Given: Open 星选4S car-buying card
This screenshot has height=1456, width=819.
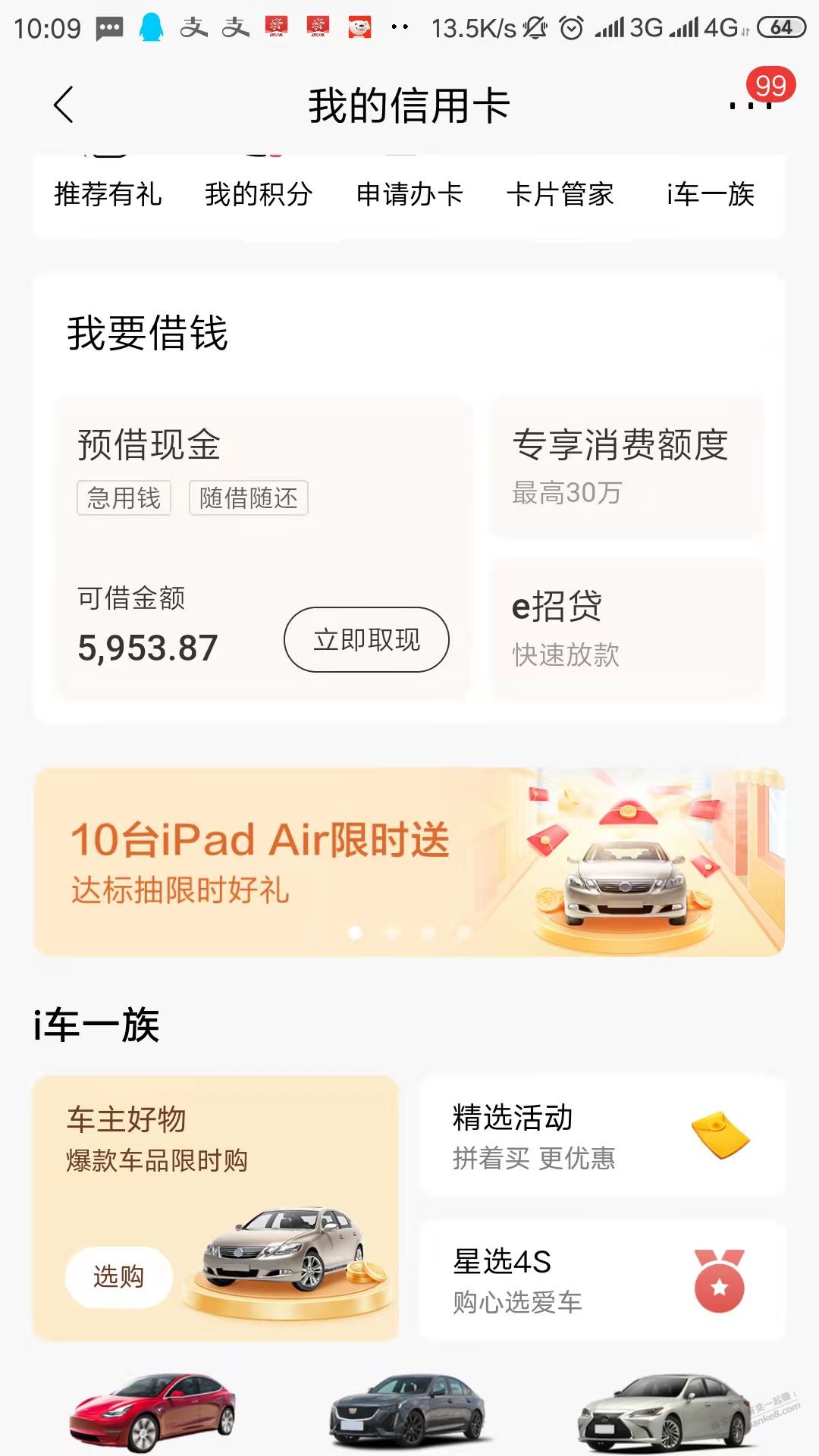Looking at the screenshot, I should click(603, 1280).
